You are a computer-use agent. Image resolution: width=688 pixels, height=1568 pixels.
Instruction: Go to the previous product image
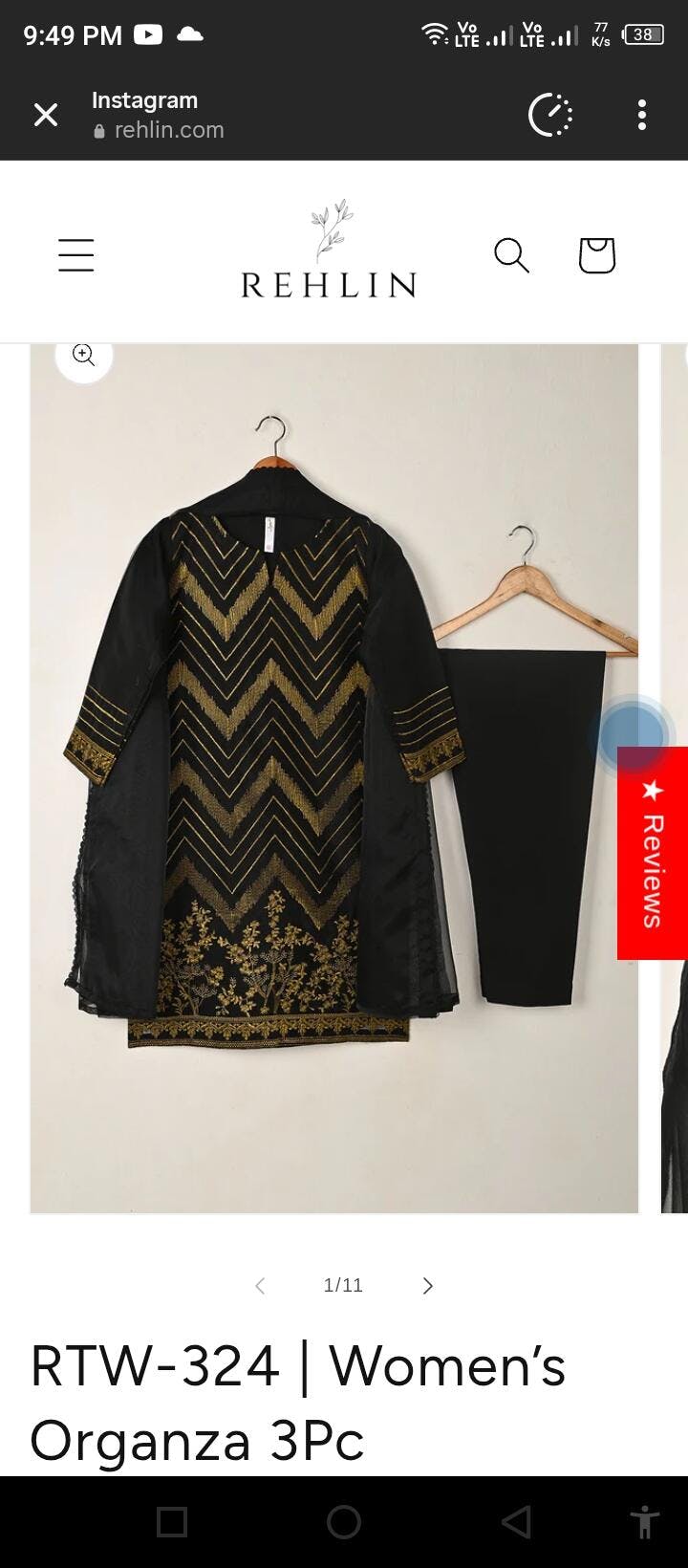(260, 1286)
